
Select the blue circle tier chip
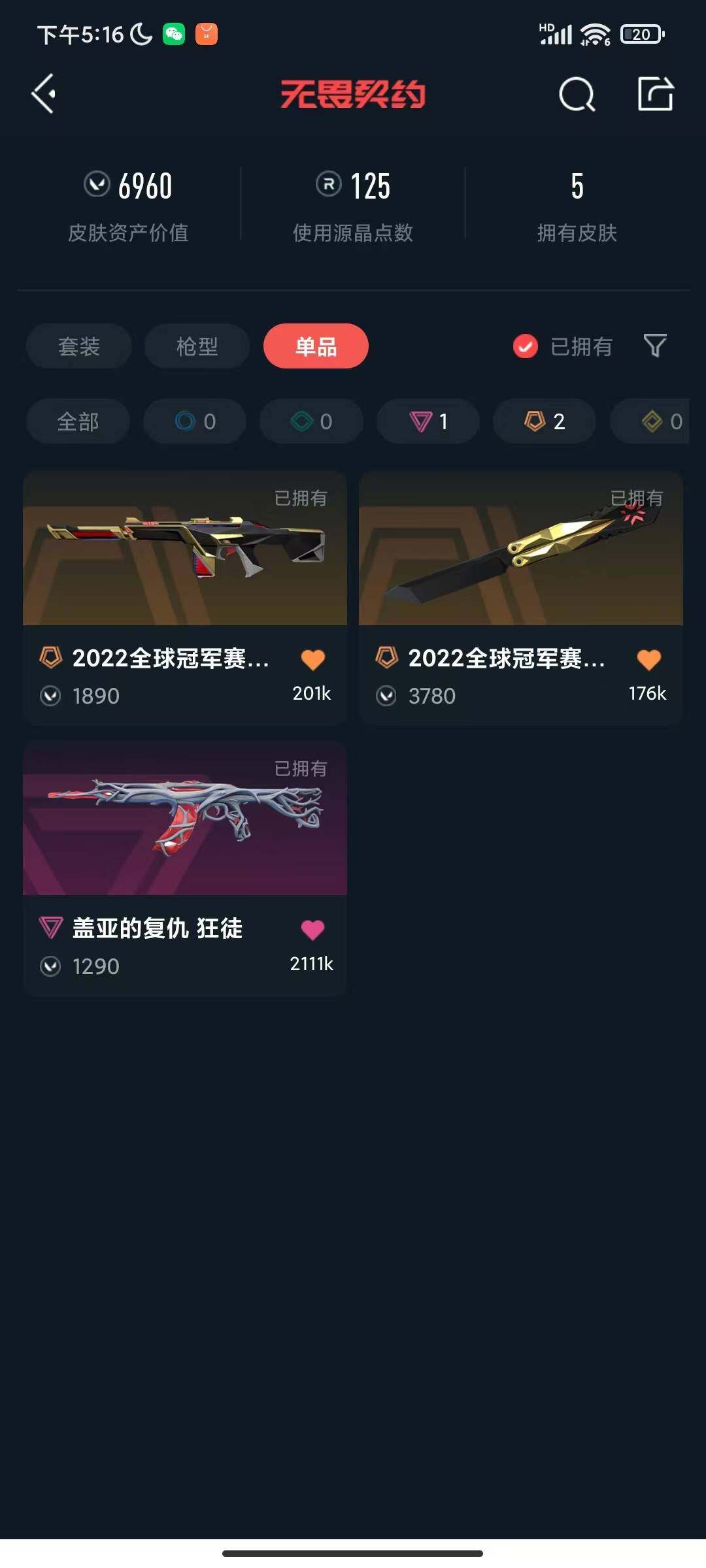point(195,421)
